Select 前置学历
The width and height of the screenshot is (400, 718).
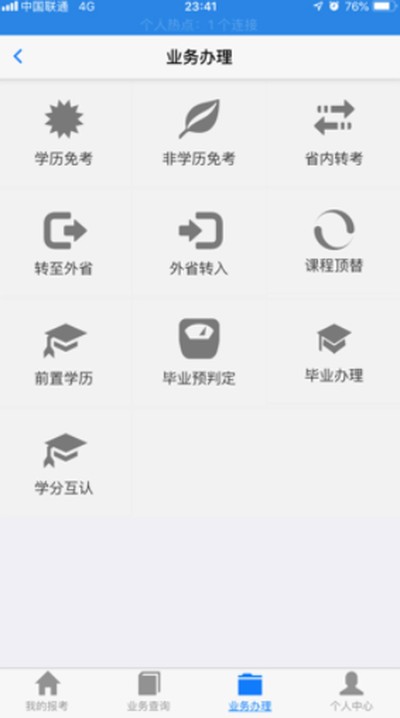click(64, 354)
